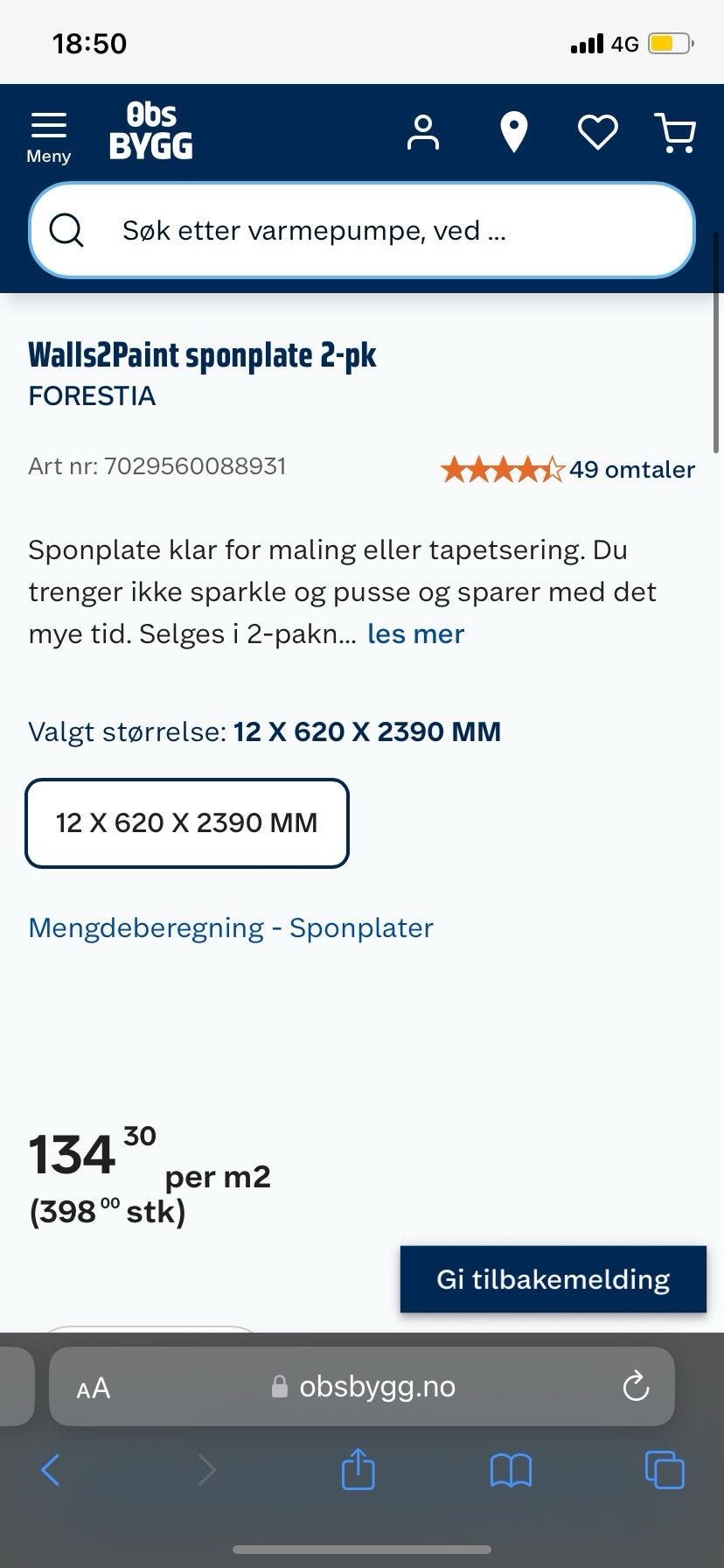Open the Obs BYGG account profile icon
This screenshot has width=724, height=1568.
pyautogui.click(x=422, y=131)
